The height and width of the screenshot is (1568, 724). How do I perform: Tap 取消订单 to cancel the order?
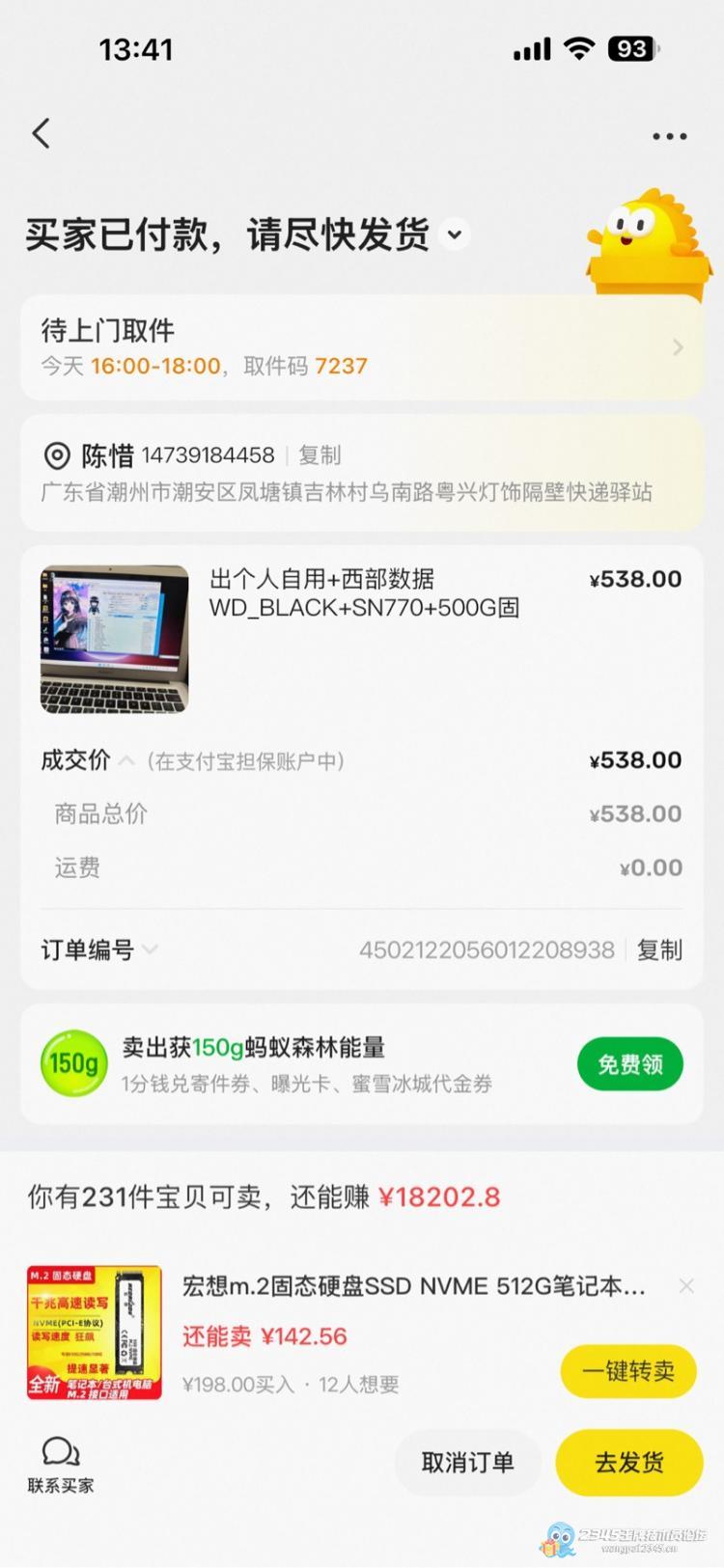coord(467,1463)
